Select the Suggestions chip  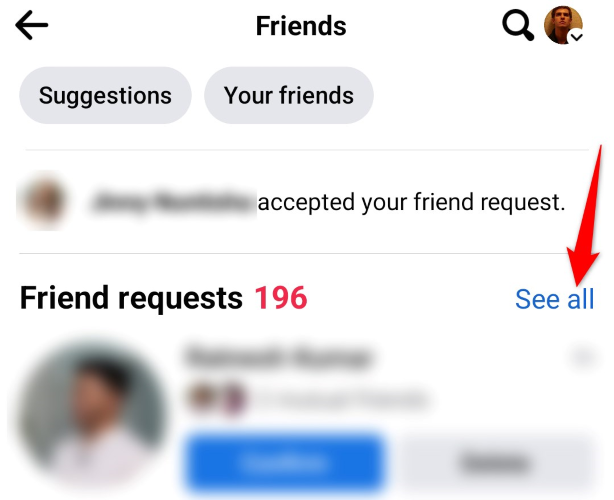click(x=105, y=96)
